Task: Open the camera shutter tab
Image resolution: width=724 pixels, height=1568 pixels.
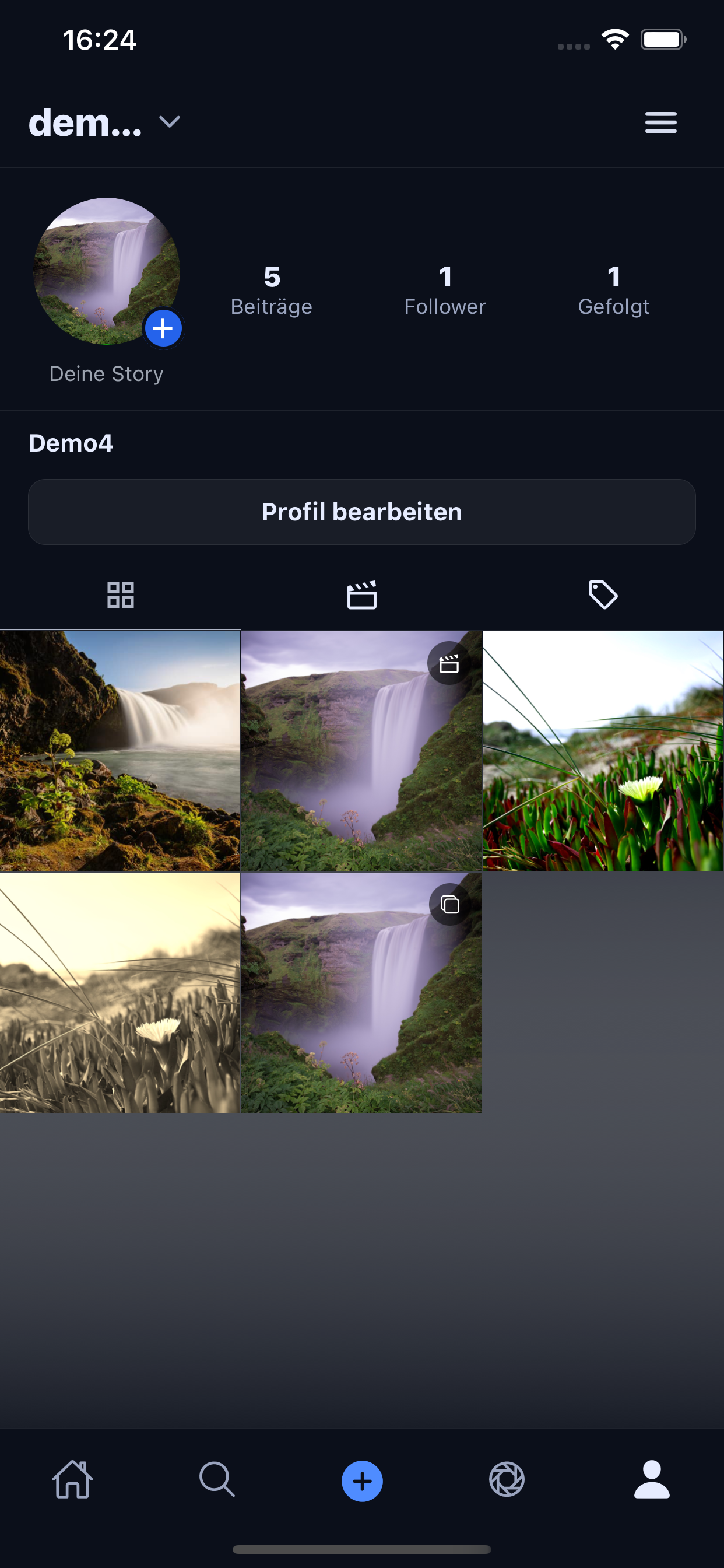Action: tap(507, 1480)
